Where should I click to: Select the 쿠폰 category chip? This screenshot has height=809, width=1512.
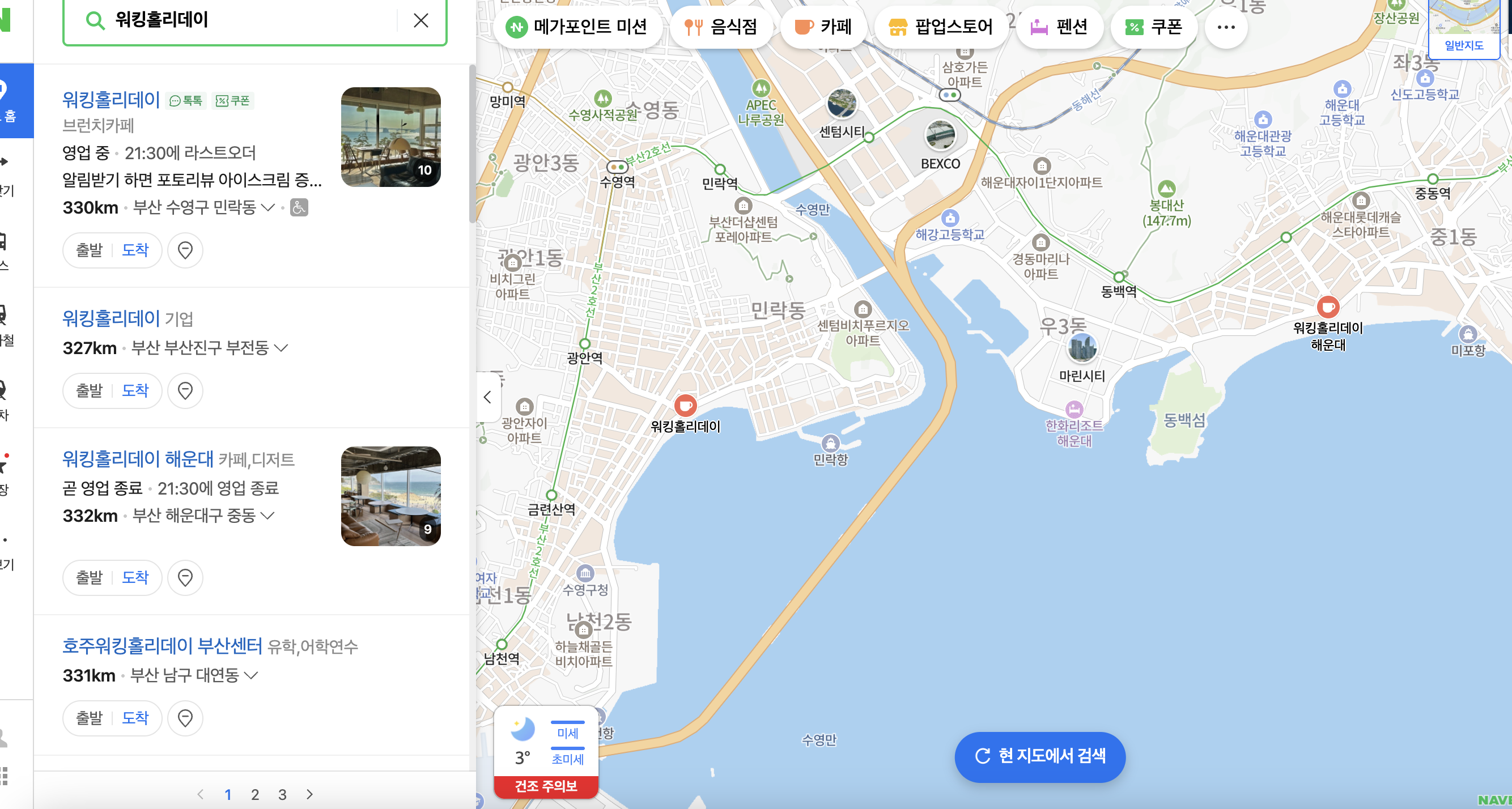point(1153,27)
